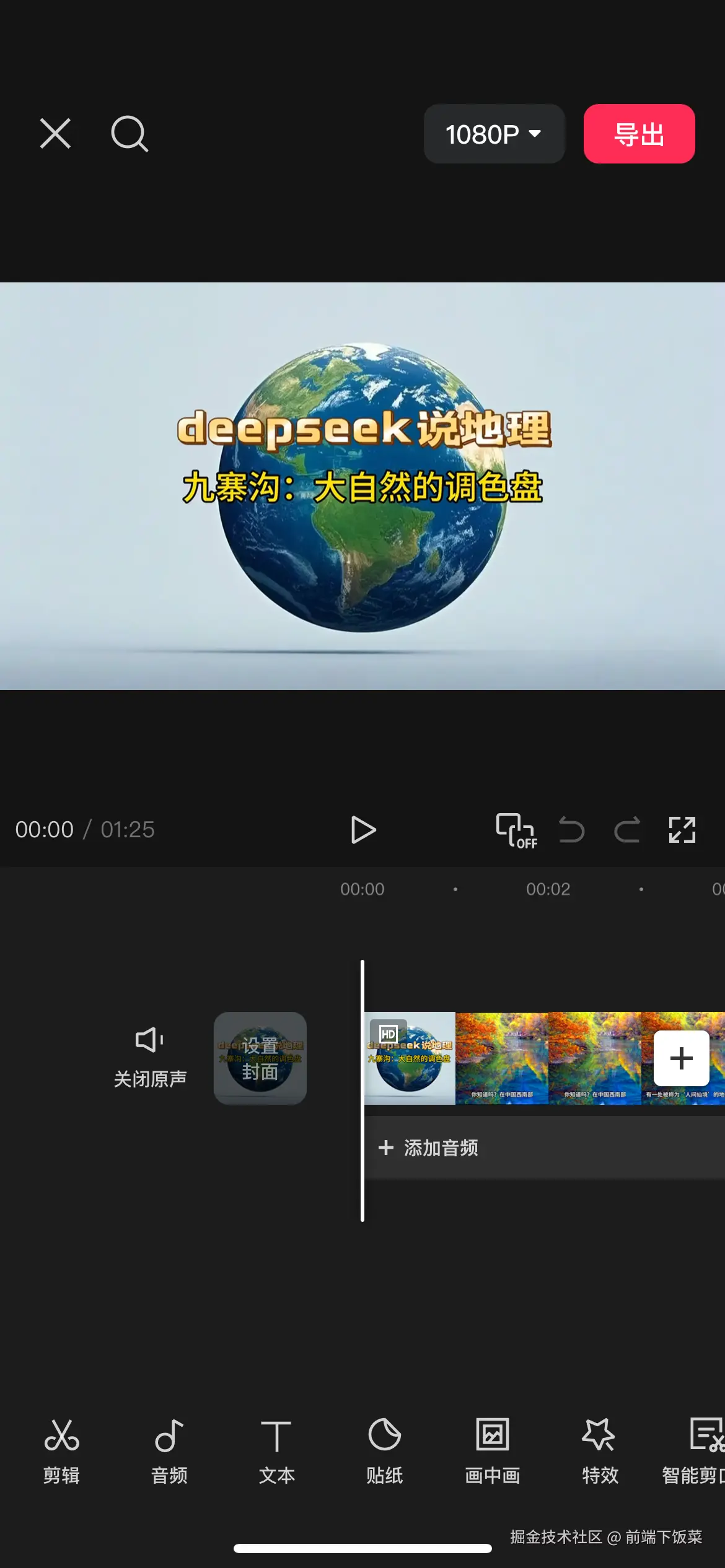Screen dimensions: 725x1568
Task: Open the 贴纸 sticker tool
Action: (x=384, y=1450)
